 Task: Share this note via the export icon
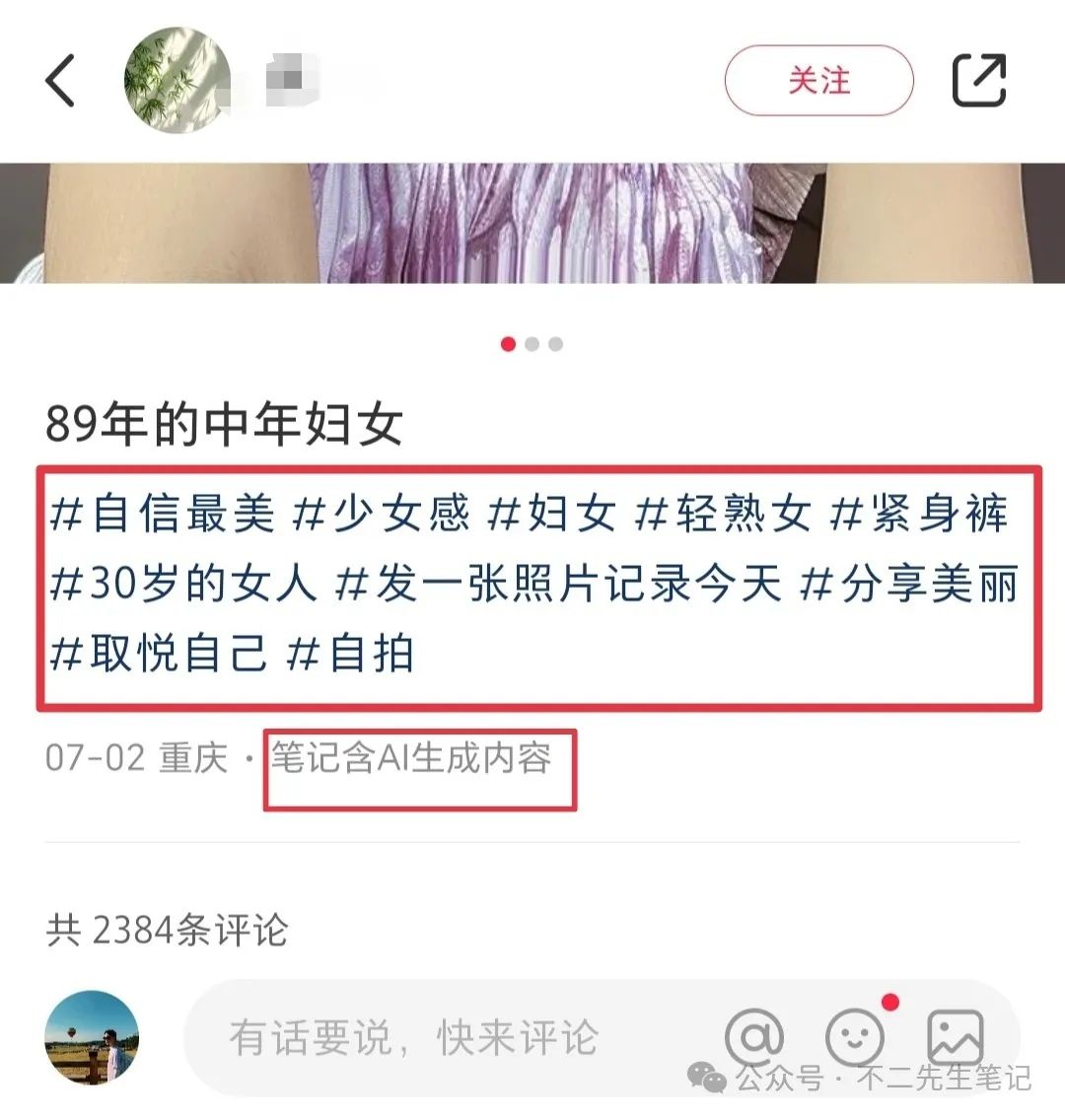[x=978, y=81]
